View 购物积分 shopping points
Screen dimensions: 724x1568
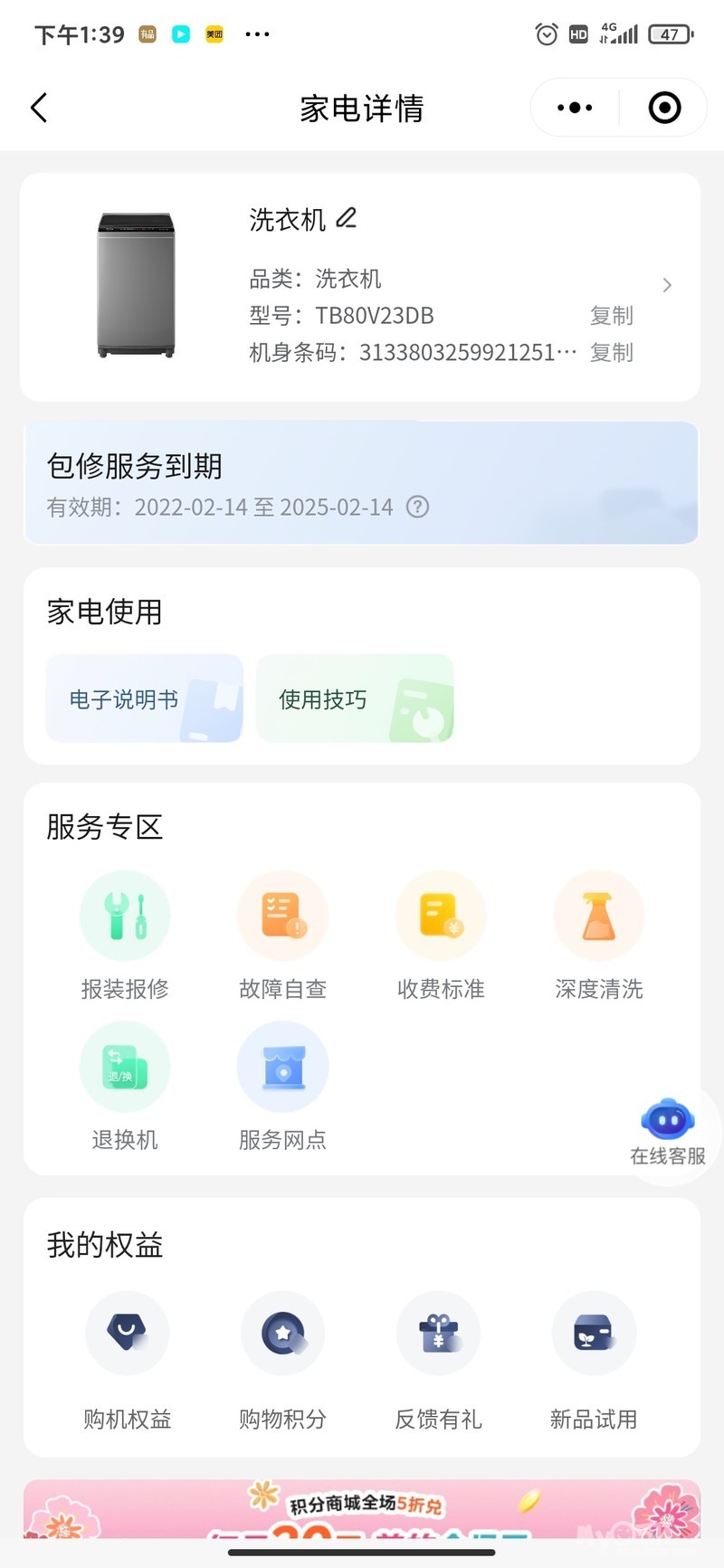pos(282,1357)
